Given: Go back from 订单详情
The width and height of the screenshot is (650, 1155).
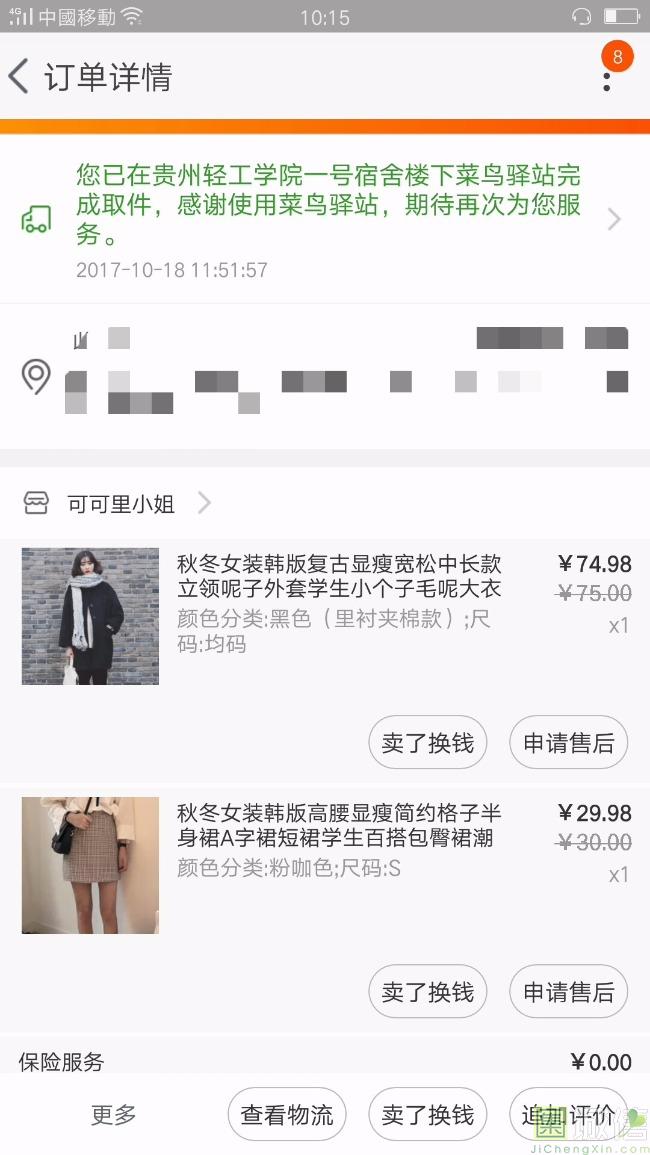Looking at the screenshot, I should [20, 77].
